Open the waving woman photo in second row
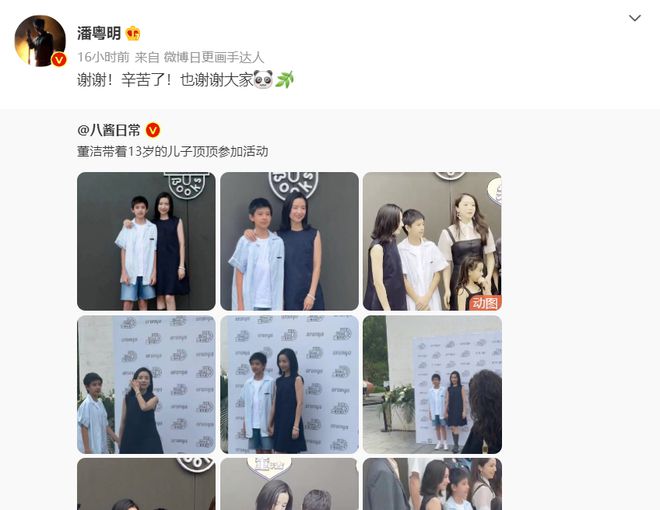 coord(146,384)
